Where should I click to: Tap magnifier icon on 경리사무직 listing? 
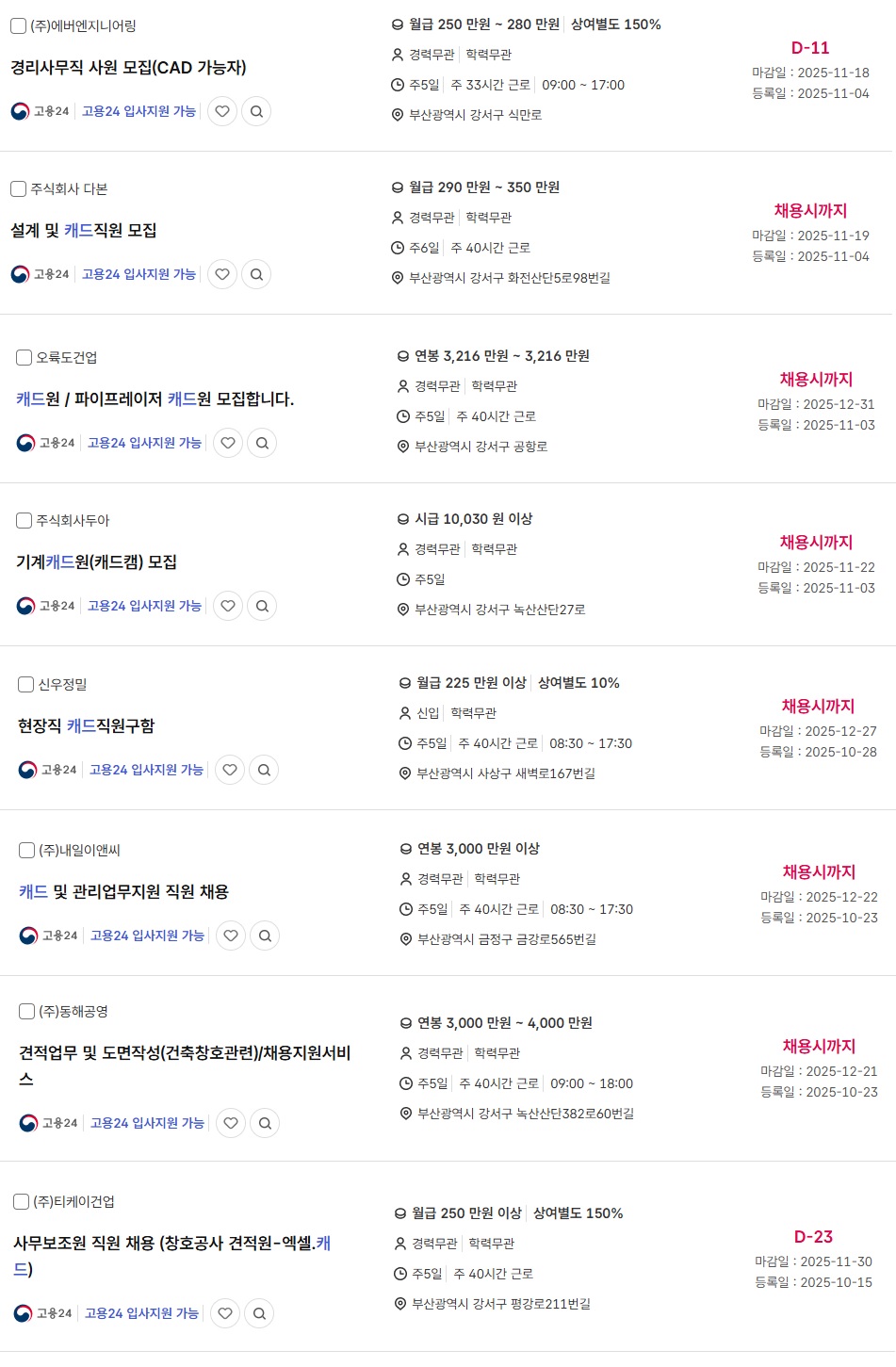[256, 111]
